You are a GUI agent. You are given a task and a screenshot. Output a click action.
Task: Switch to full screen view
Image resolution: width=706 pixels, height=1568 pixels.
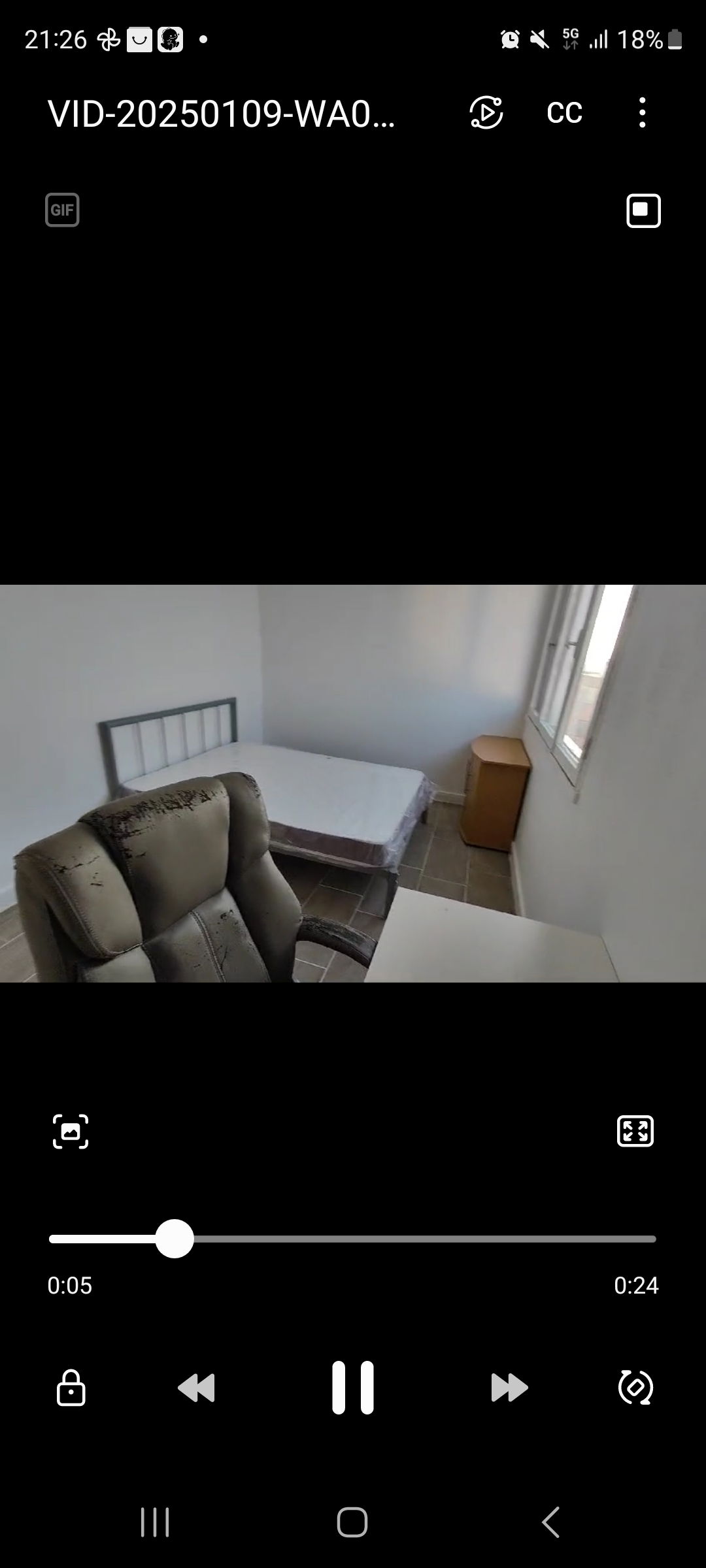635,1132
